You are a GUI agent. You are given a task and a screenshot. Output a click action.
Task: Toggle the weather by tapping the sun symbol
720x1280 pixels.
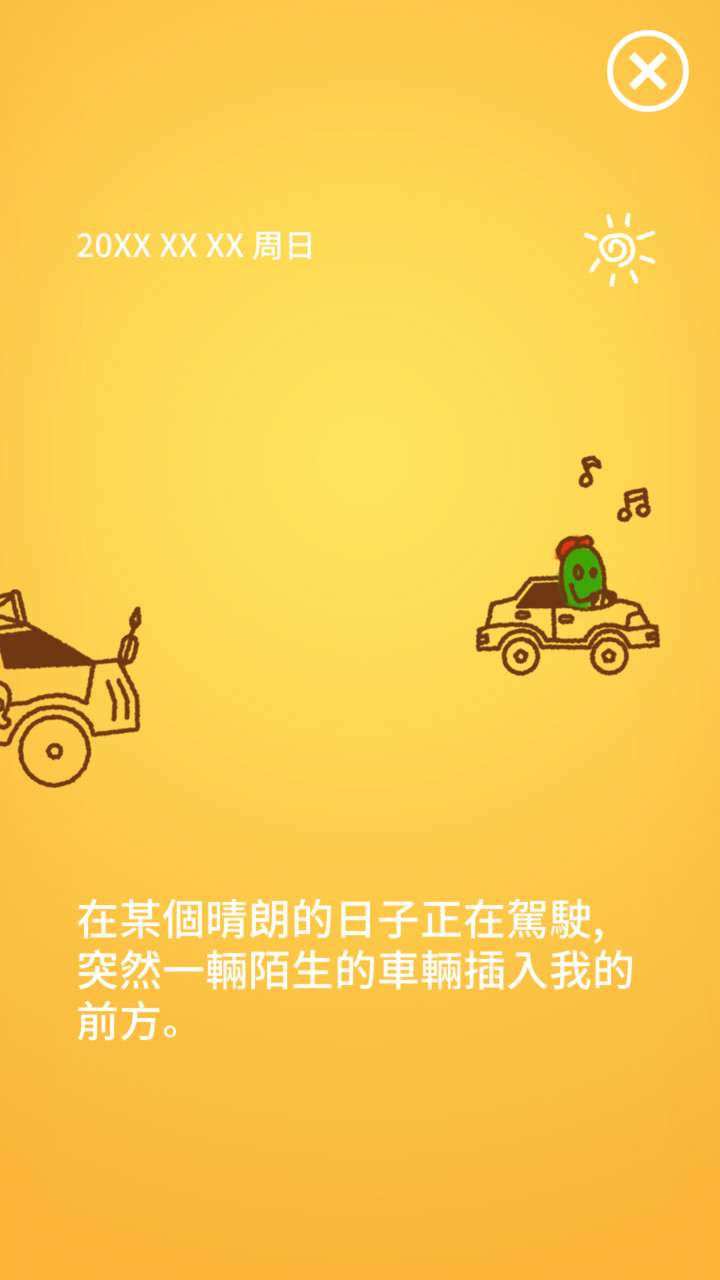pos(617,248)
